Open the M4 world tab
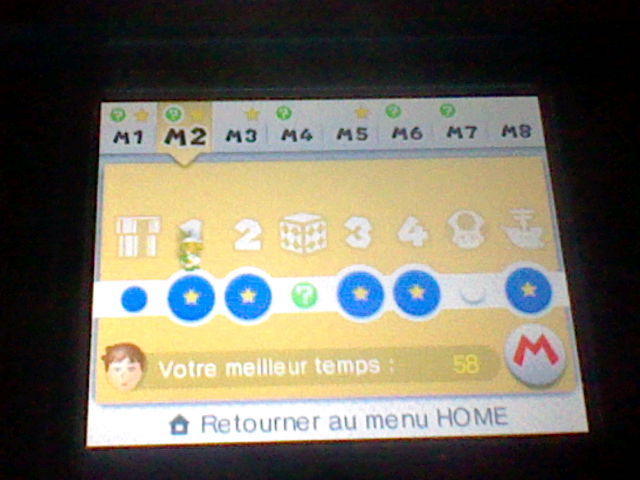 tap(297, 135)
